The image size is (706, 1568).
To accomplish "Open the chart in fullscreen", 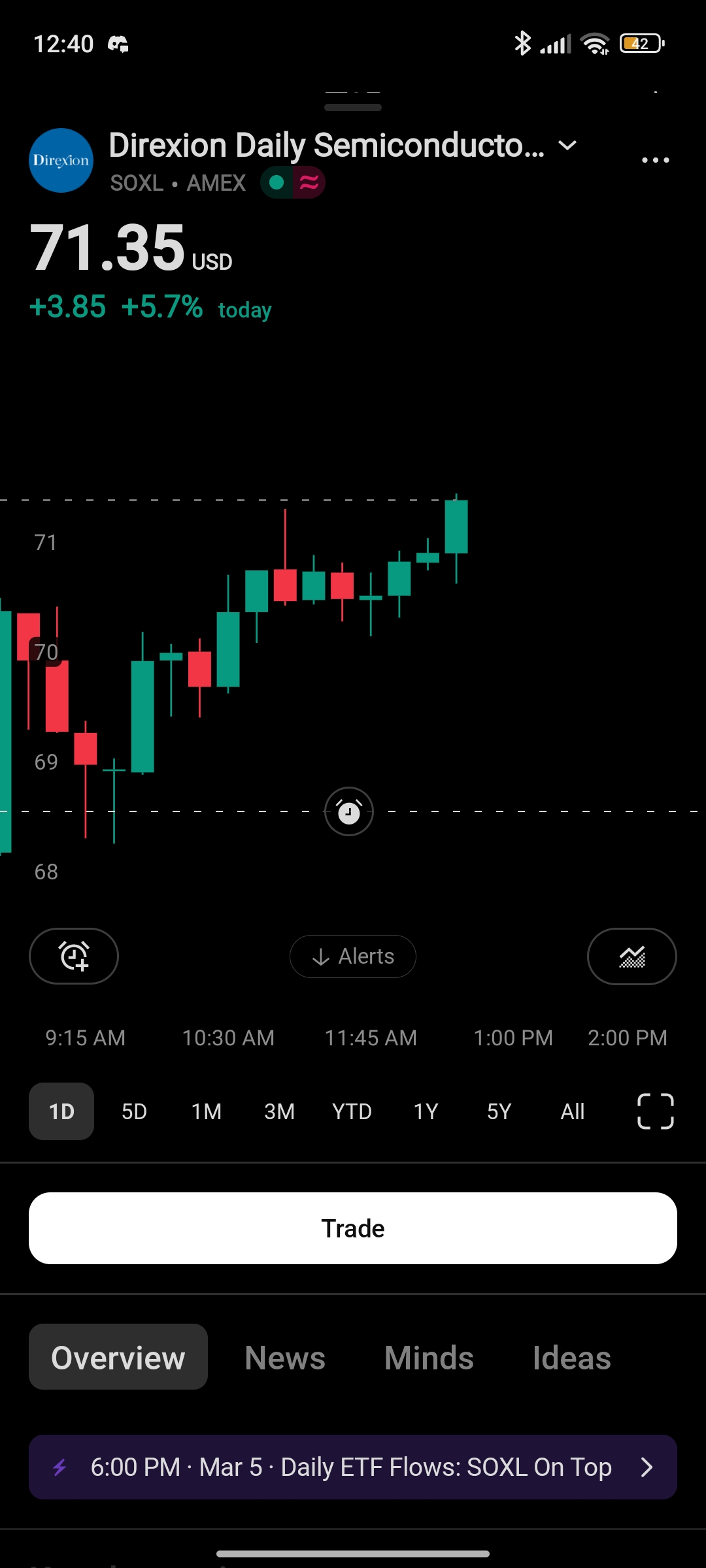I will pyautogui.click(x=655, y=1111).
